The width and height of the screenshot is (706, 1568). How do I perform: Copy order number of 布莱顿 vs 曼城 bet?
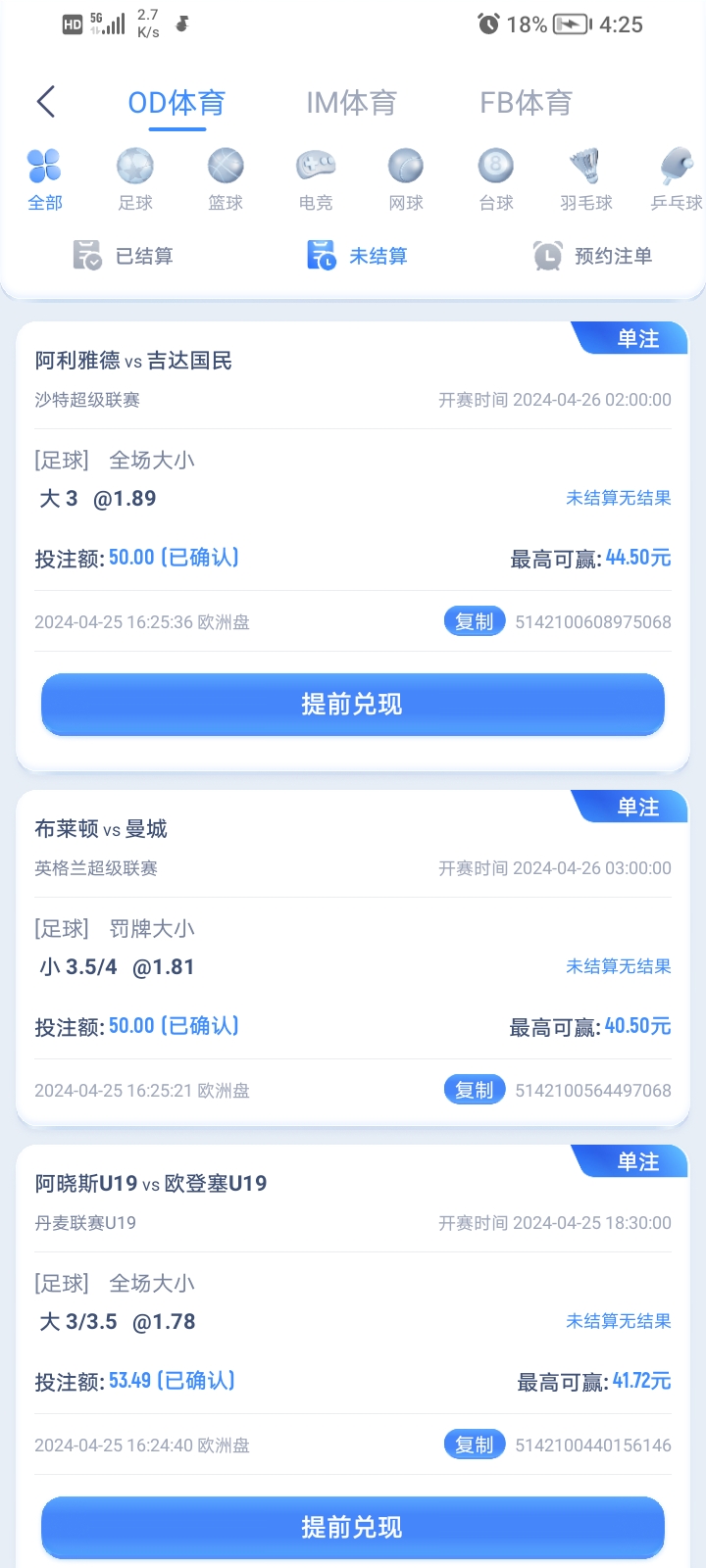[475, 1090]
